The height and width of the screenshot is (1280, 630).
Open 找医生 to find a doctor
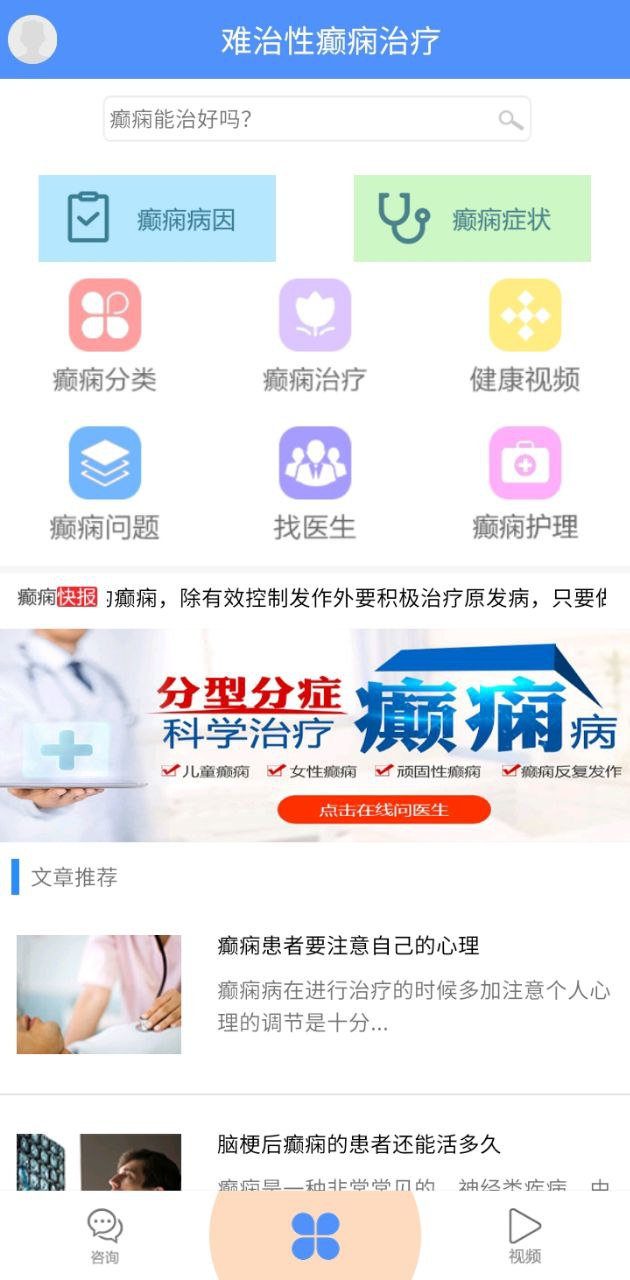click(315, 483)
